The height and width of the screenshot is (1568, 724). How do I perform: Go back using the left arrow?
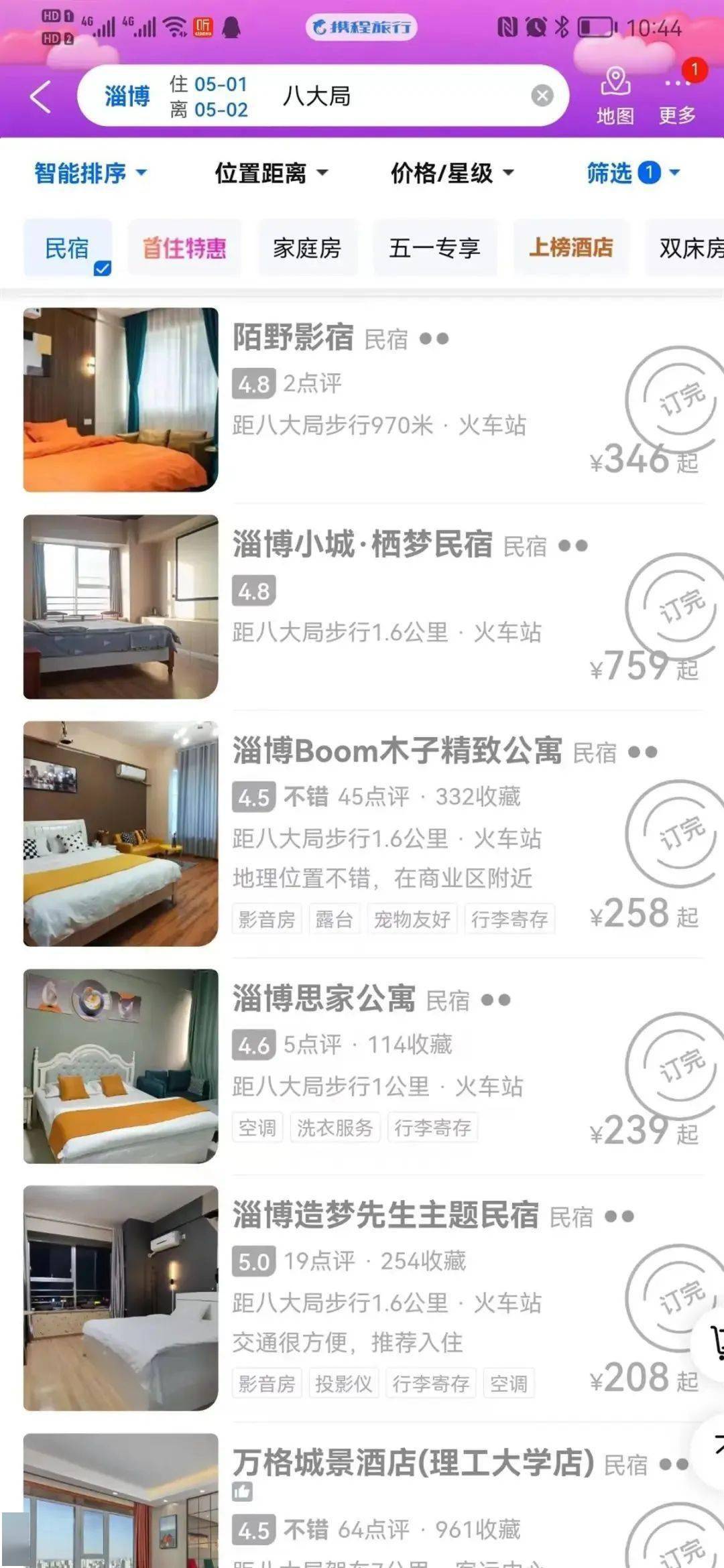click(41, 97)
